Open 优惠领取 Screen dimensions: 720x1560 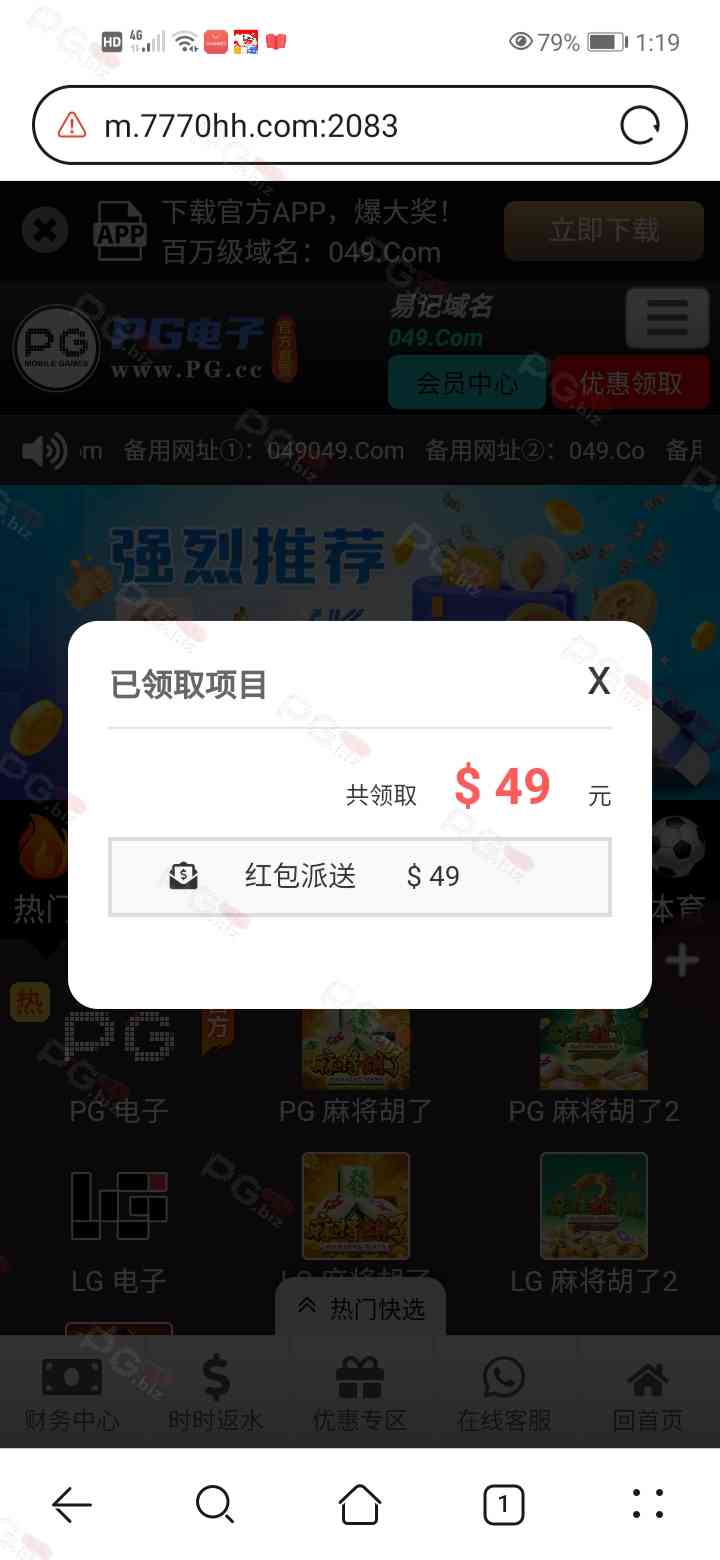click(630, 383)
